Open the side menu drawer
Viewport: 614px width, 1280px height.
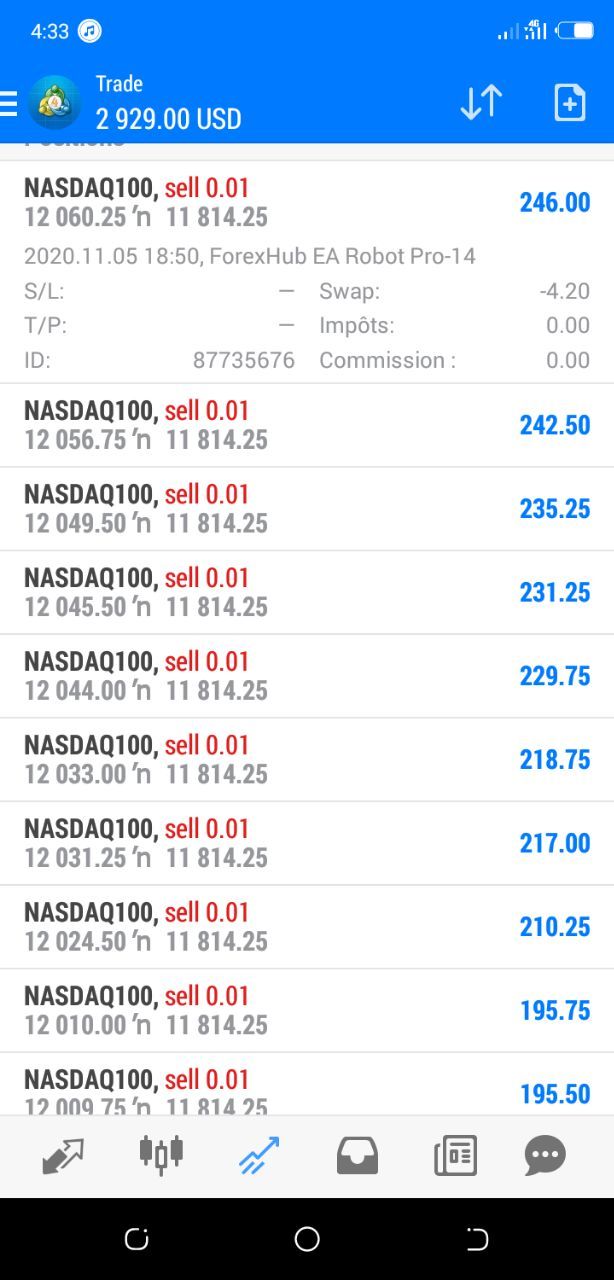pyautogui.click(x=9, y=102)
